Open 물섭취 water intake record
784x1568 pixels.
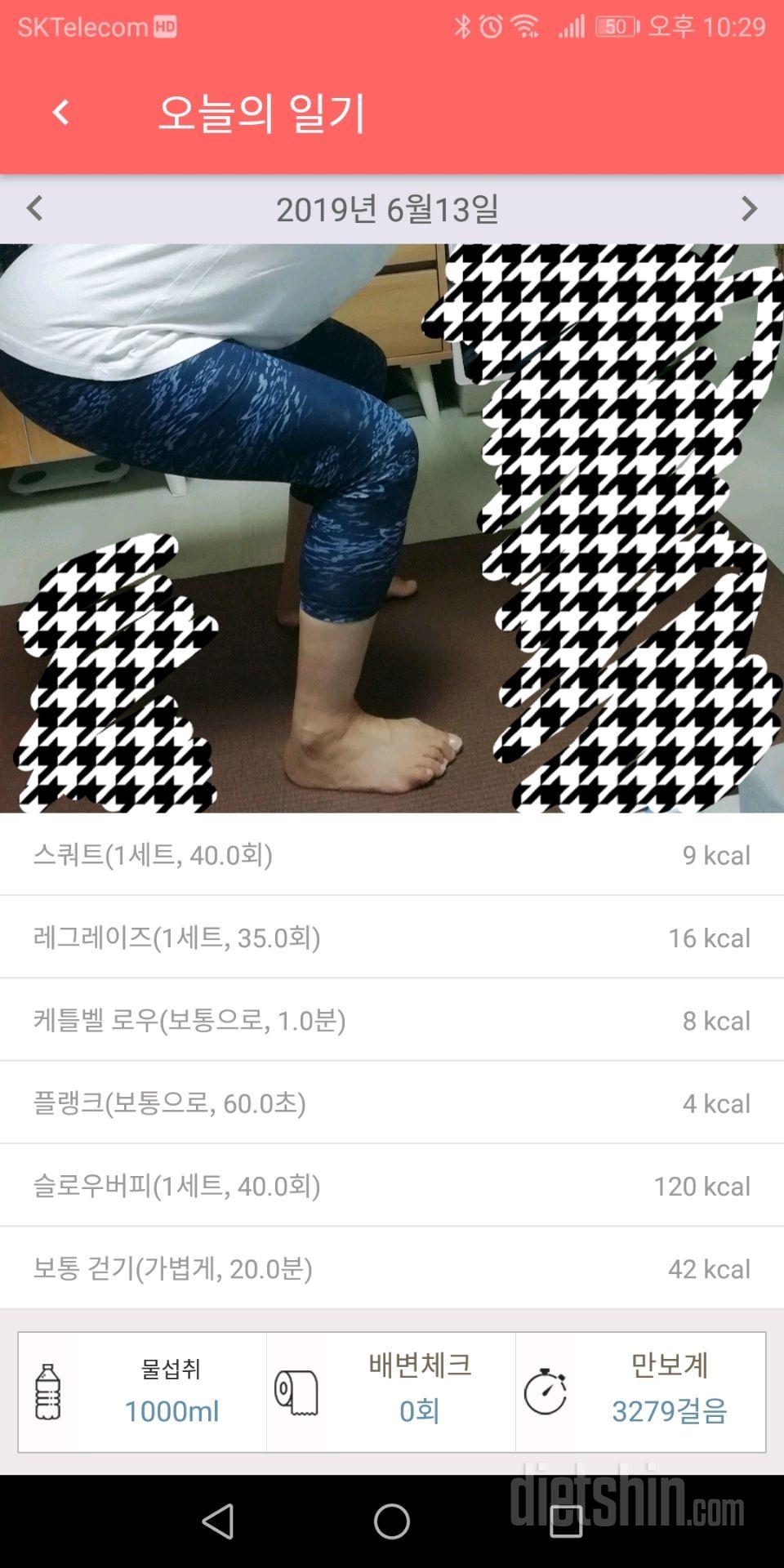[x=143, y=1392]
